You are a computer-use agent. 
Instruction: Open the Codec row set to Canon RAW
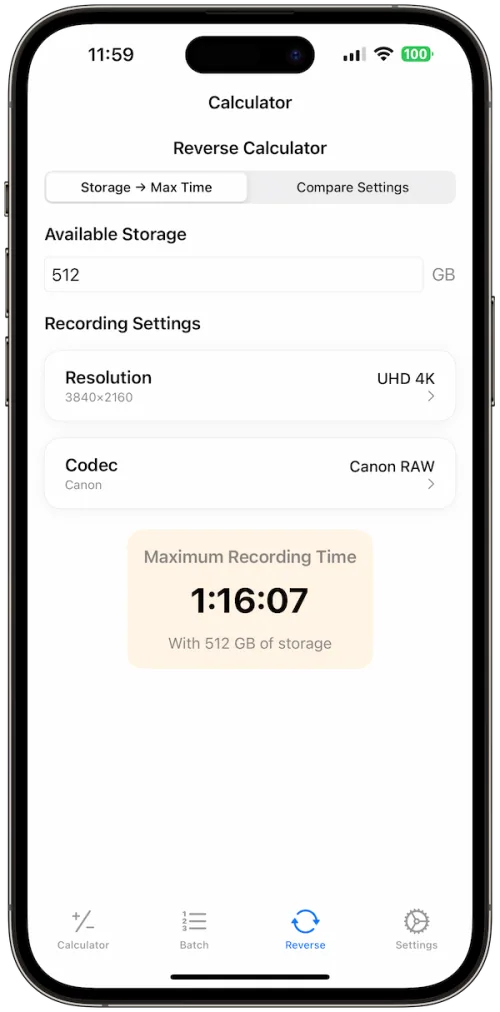point(250,474)
